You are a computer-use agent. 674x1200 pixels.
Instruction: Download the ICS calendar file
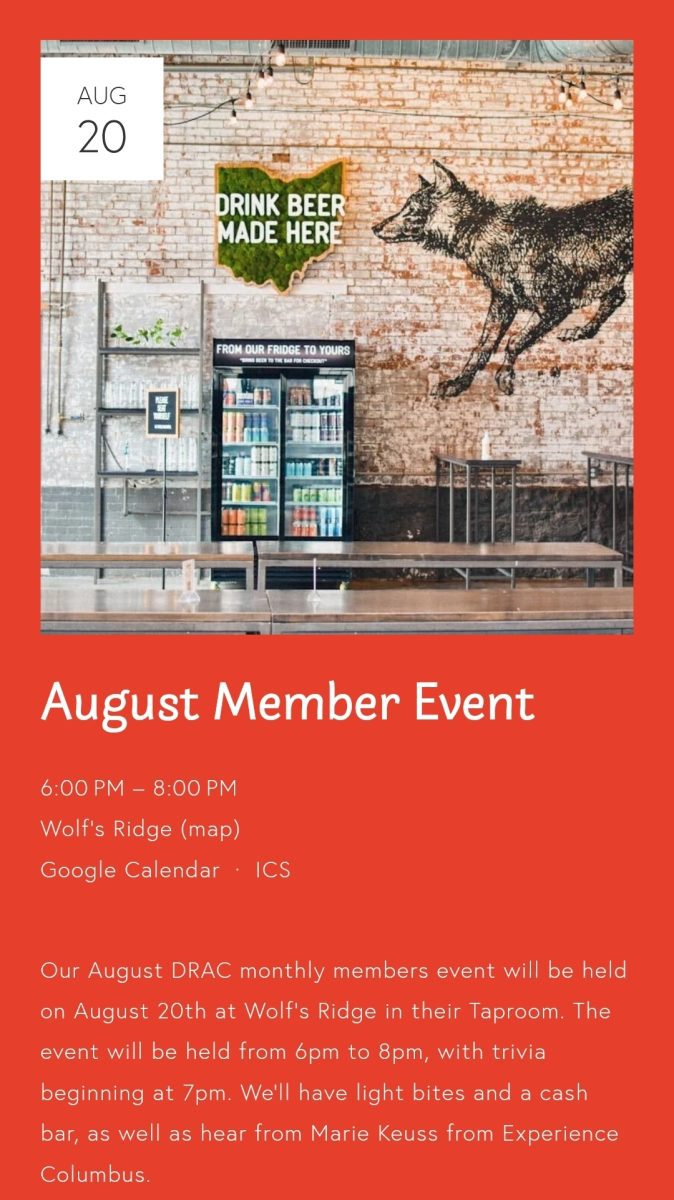(x=272, y=870)
